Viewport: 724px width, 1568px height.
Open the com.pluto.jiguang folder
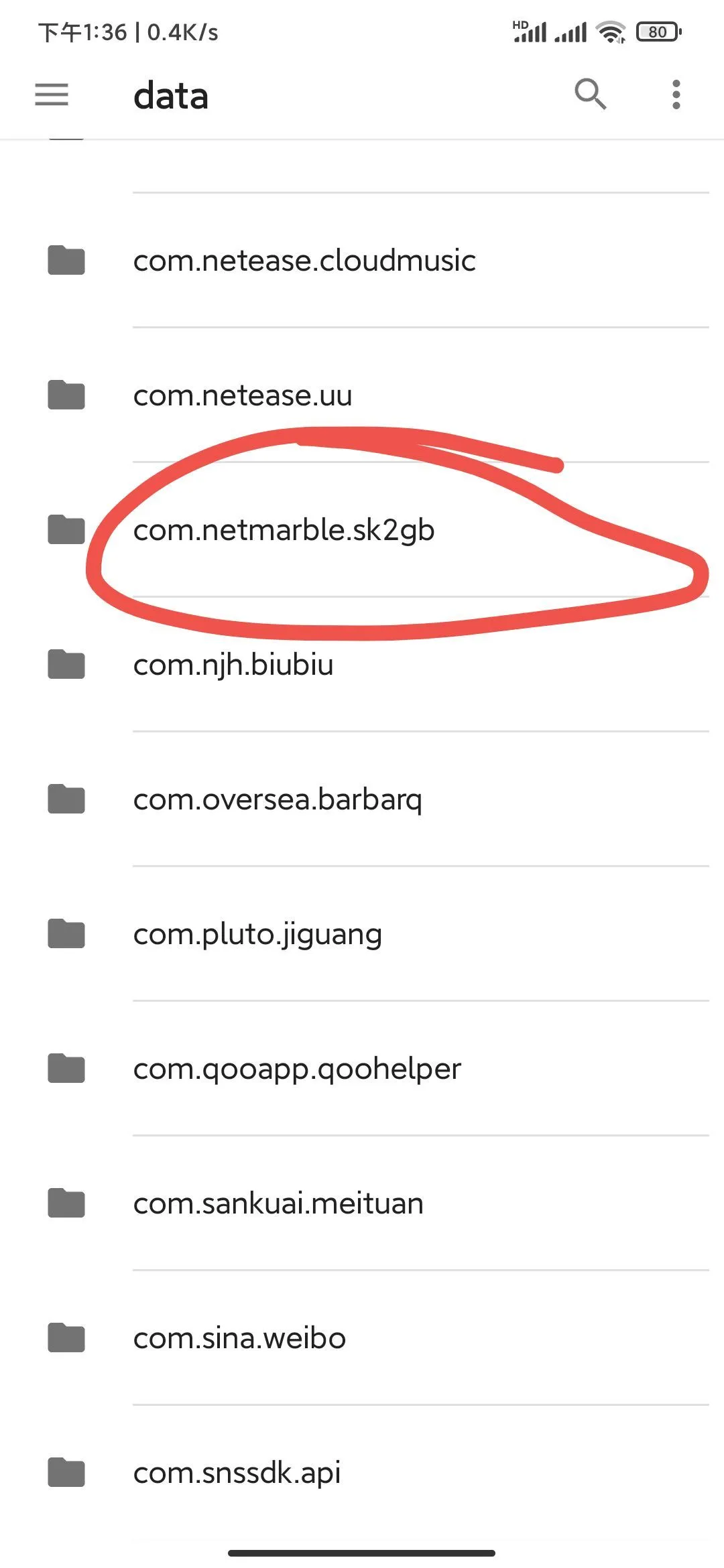point(257,934)
